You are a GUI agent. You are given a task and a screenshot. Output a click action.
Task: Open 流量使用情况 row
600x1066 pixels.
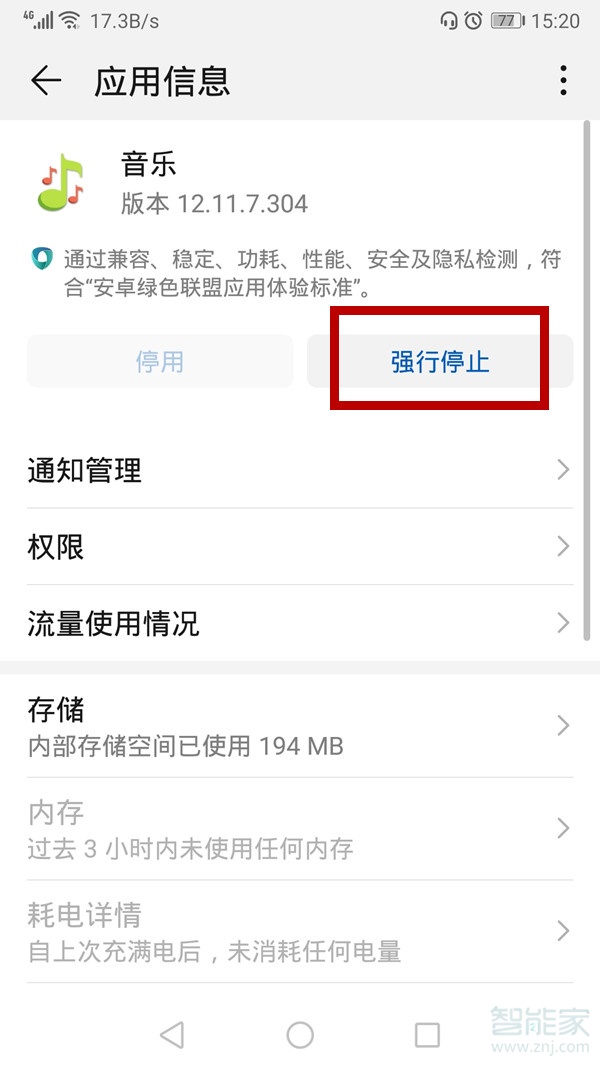point(299,624)
